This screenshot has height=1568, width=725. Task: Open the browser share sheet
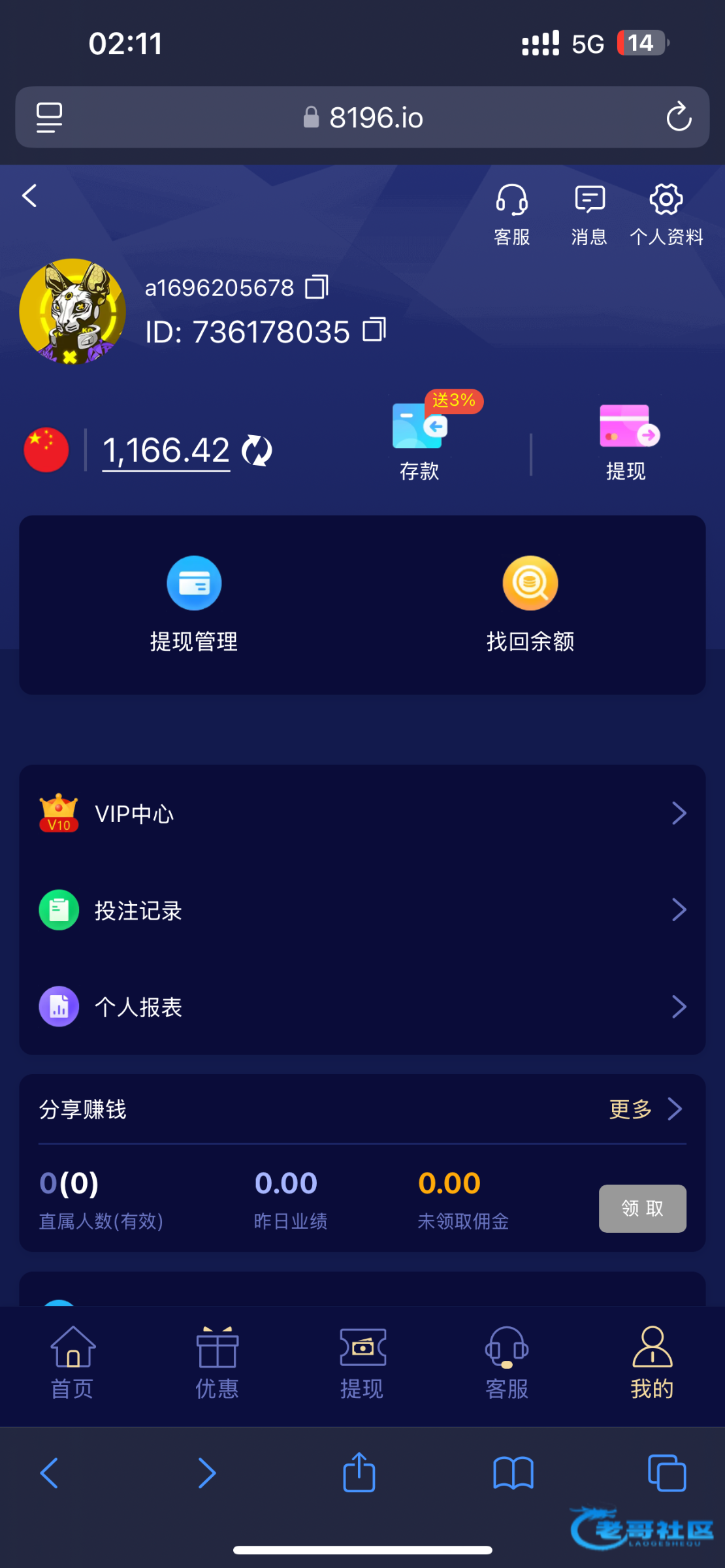pyautogui.click(x=359, y=1473)
